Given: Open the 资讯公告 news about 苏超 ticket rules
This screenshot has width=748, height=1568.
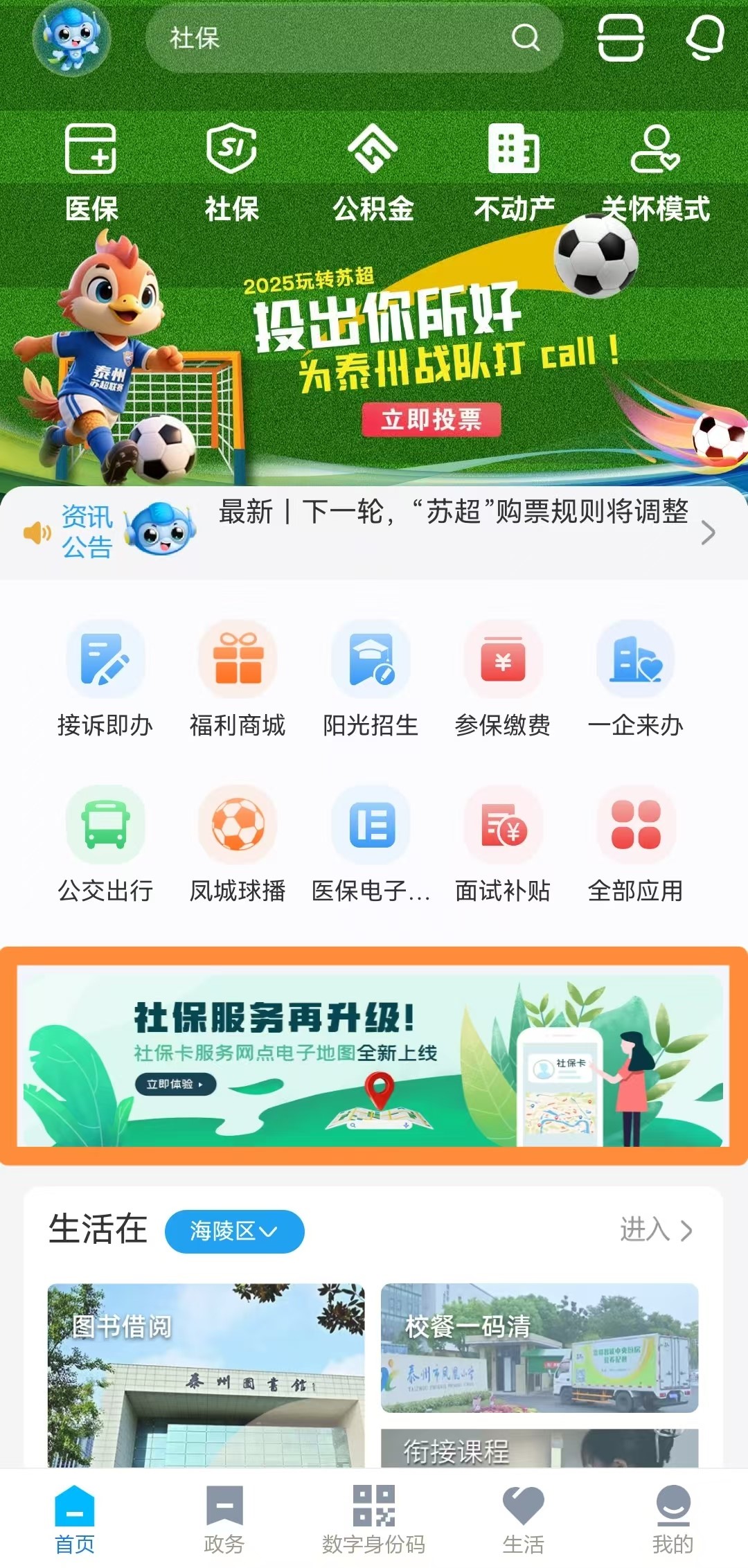Looking at the screenshot, I should click(x=453, y=513).
